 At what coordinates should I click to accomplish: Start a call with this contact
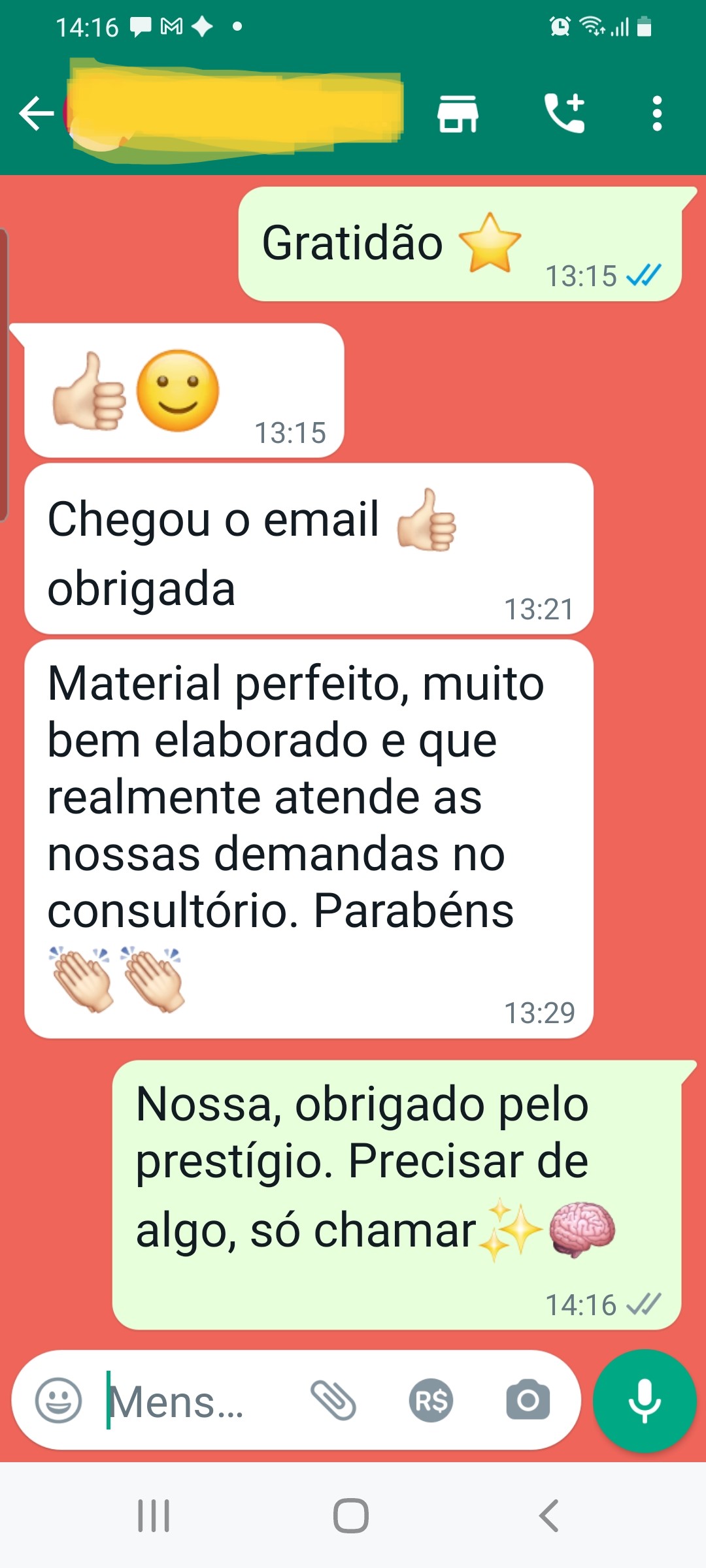pyautogui.click(x=565, y=114)
